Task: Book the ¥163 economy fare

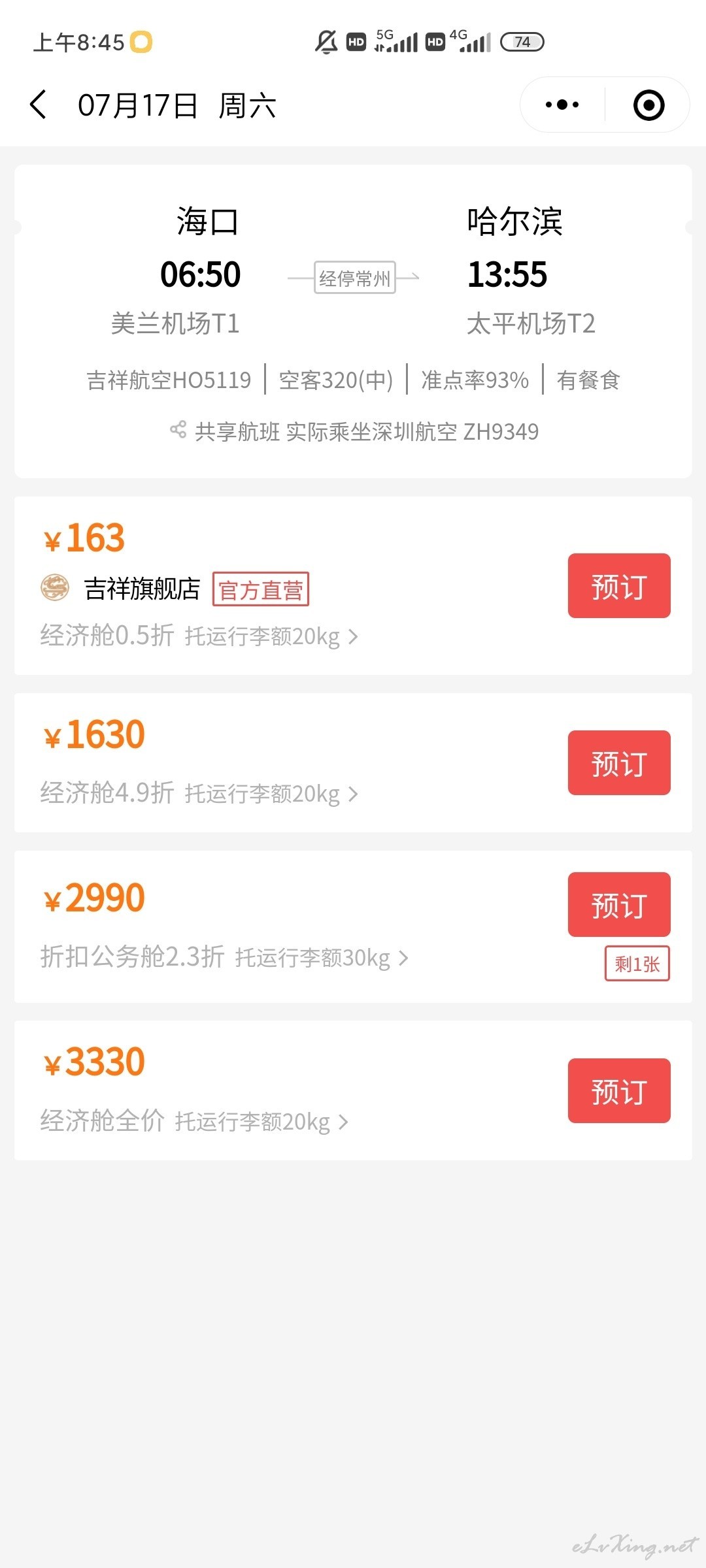Action: pos(619,585)
